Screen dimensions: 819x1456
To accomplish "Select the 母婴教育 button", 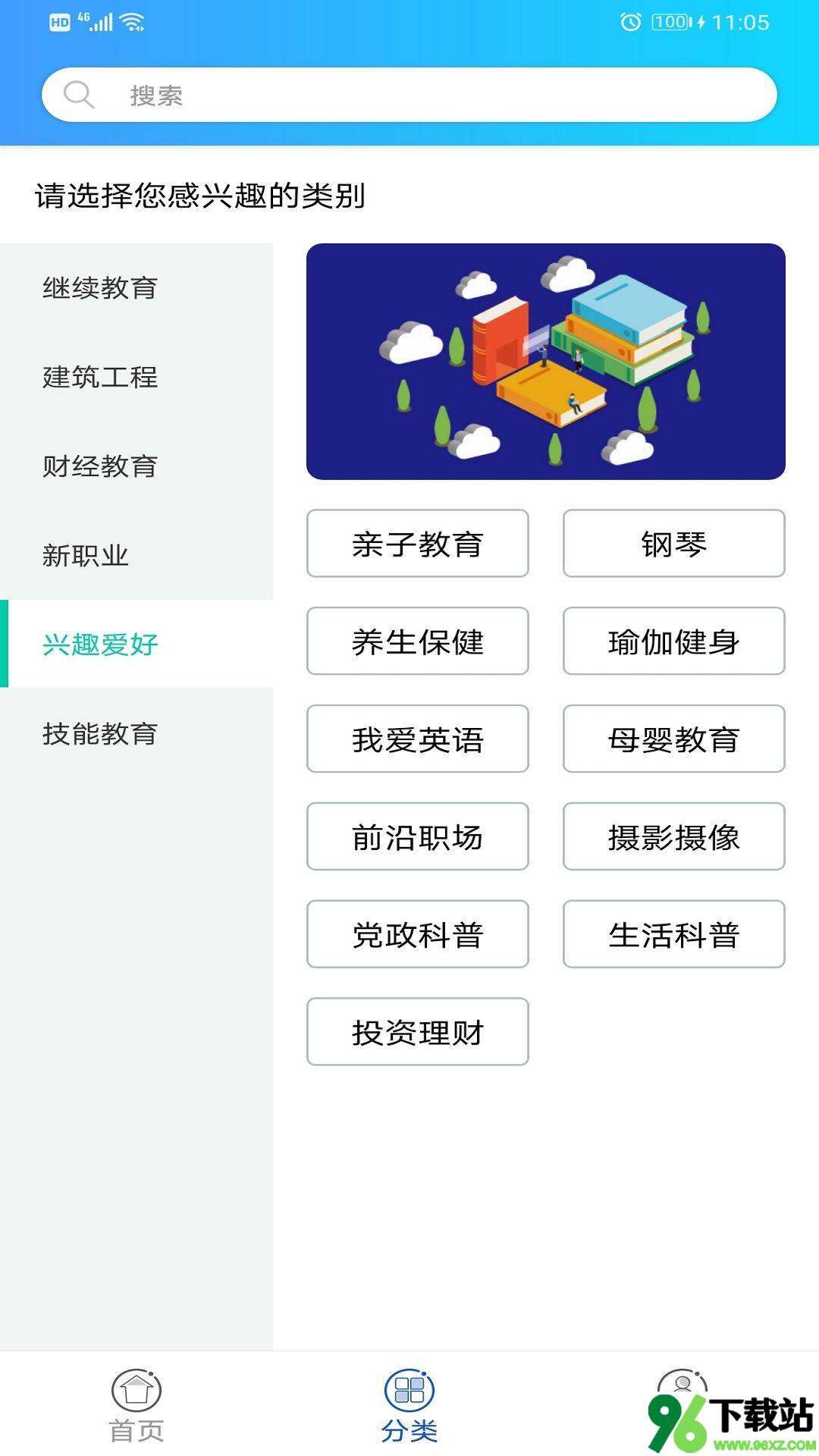I will click(673, 739).
